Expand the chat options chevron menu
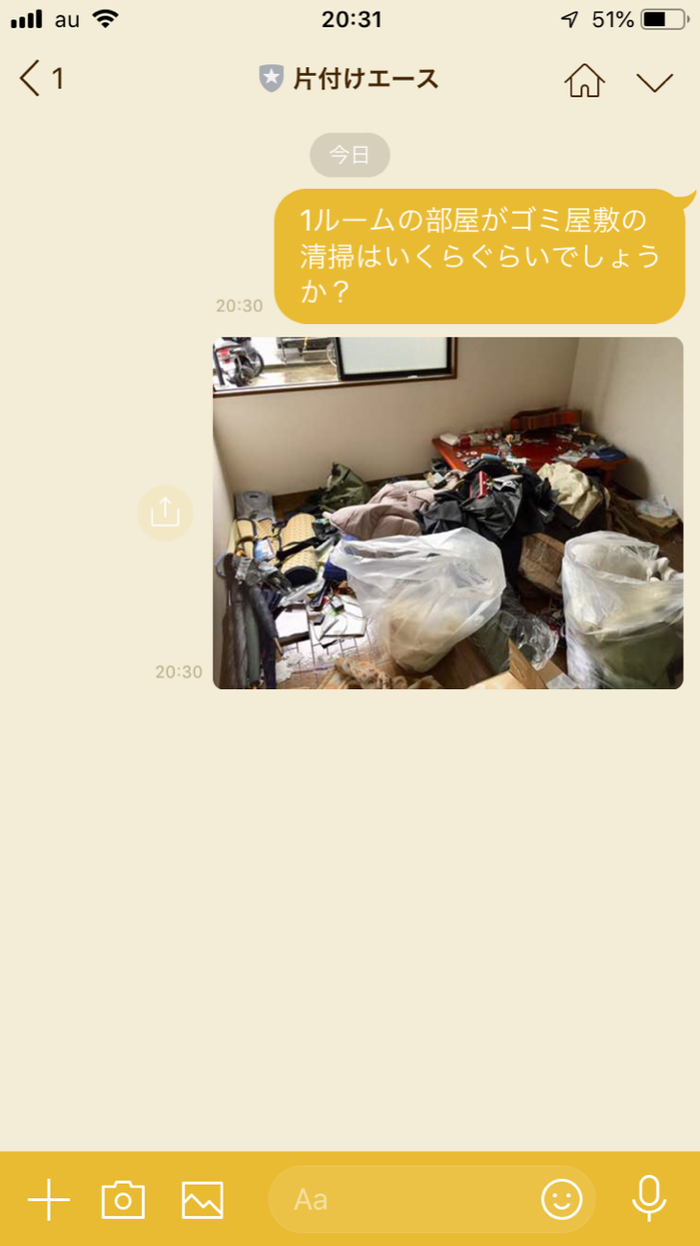 point(655,81)
